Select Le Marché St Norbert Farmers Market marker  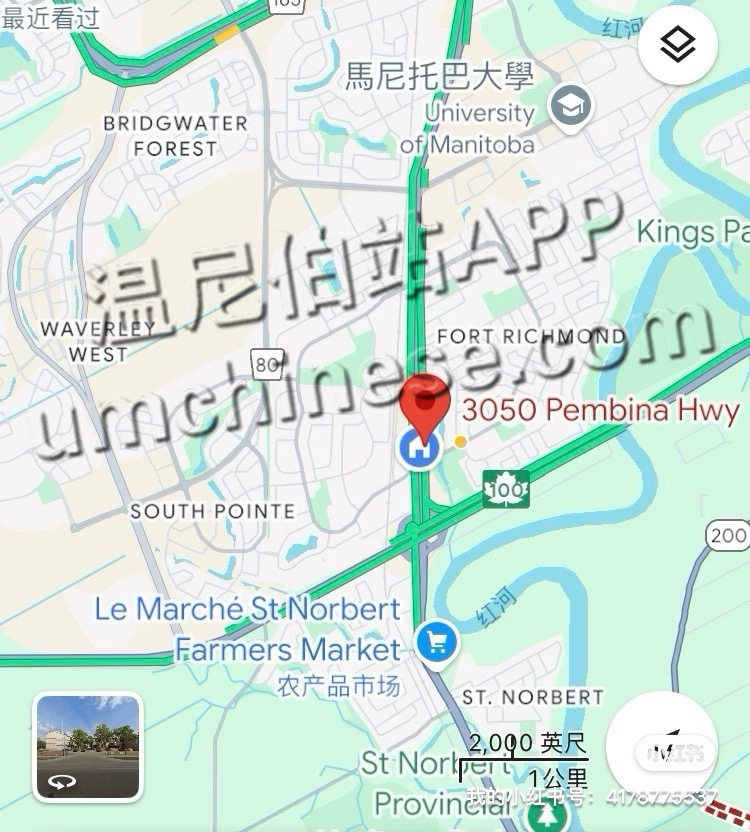[436, 641]
